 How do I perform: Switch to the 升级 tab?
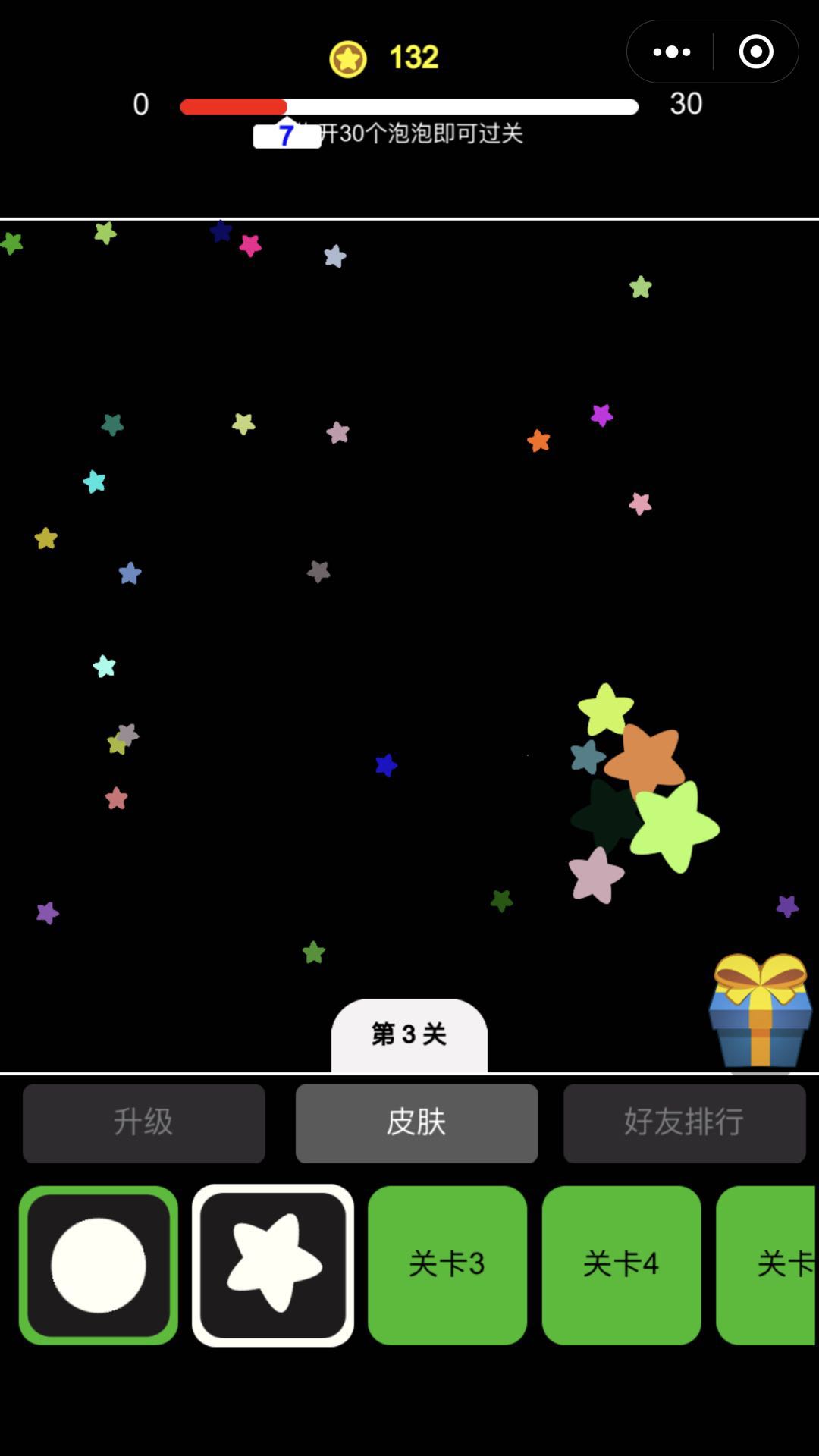tap(143, 1123)
